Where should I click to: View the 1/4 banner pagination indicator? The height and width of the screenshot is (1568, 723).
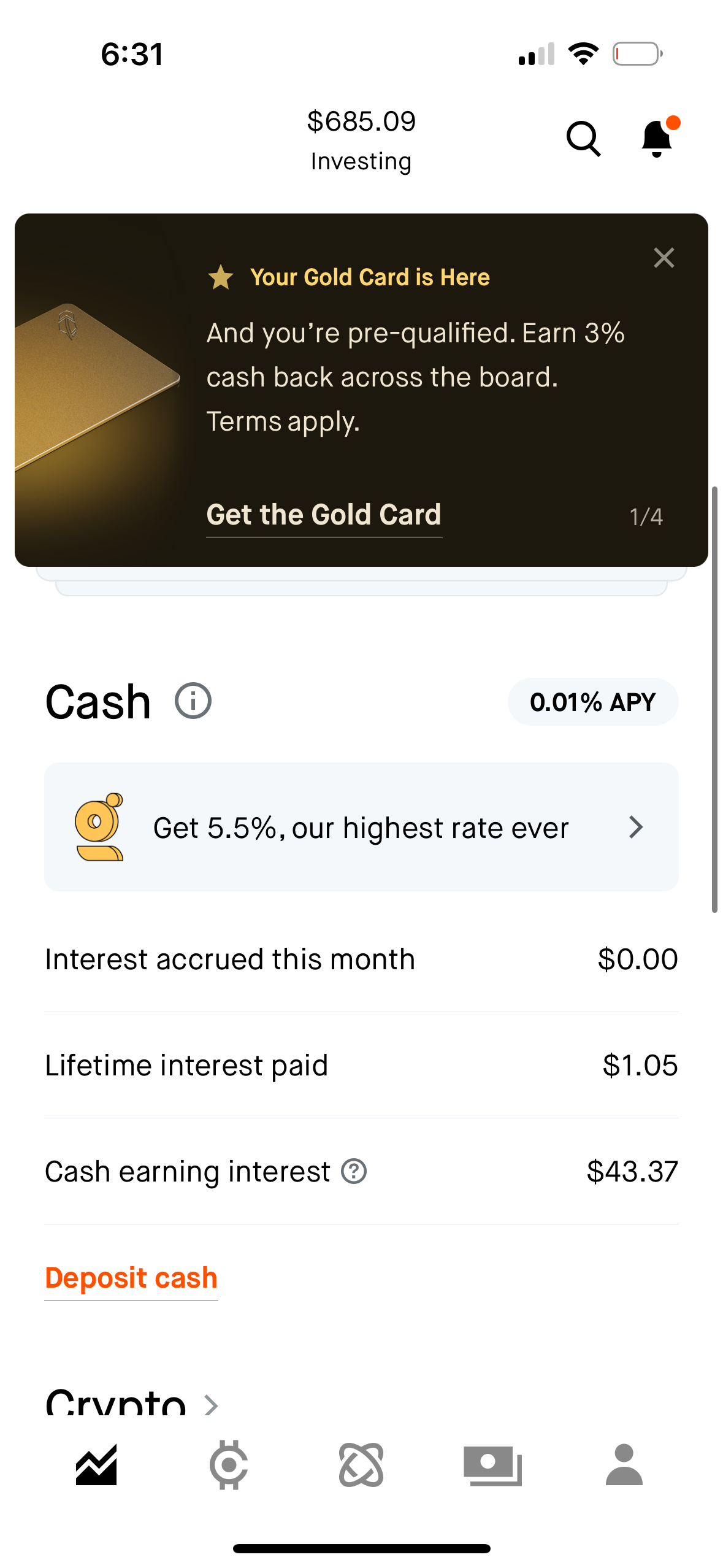pos(646,516)
